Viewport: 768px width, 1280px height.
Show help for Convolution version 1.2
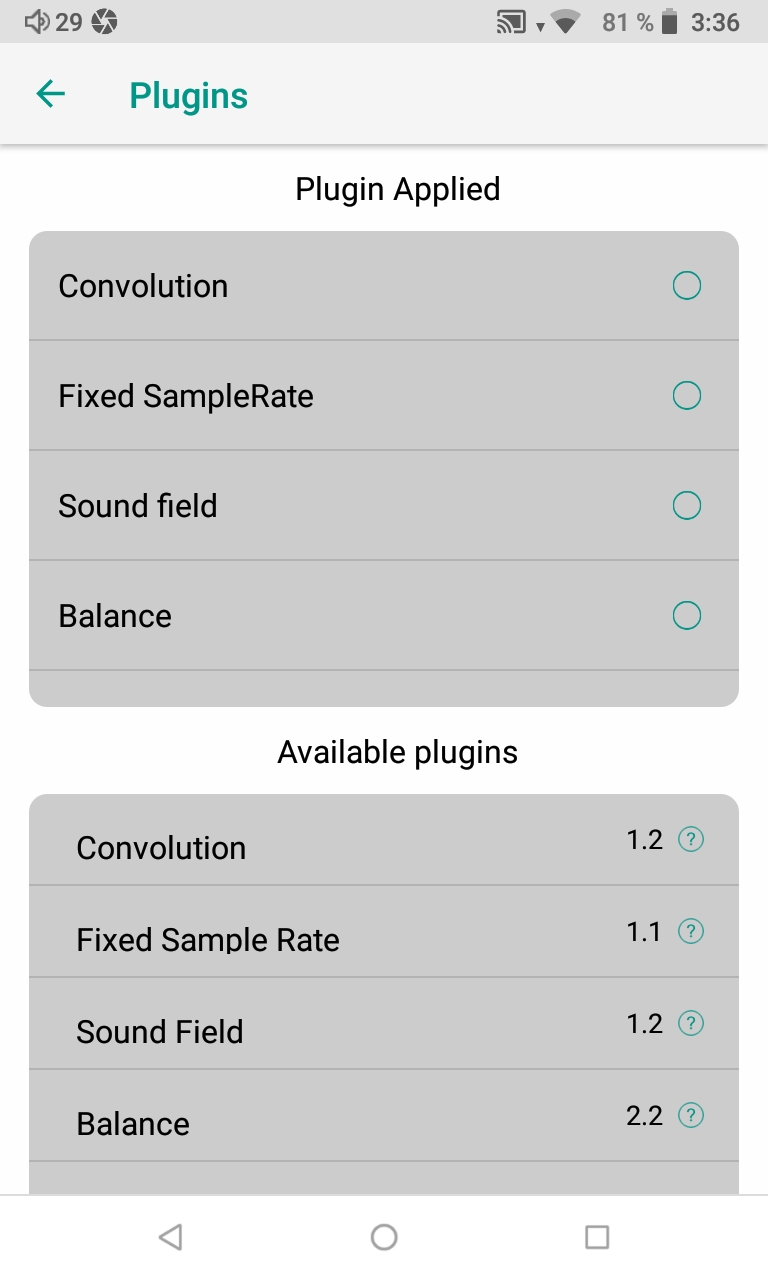tap(691, 840)
